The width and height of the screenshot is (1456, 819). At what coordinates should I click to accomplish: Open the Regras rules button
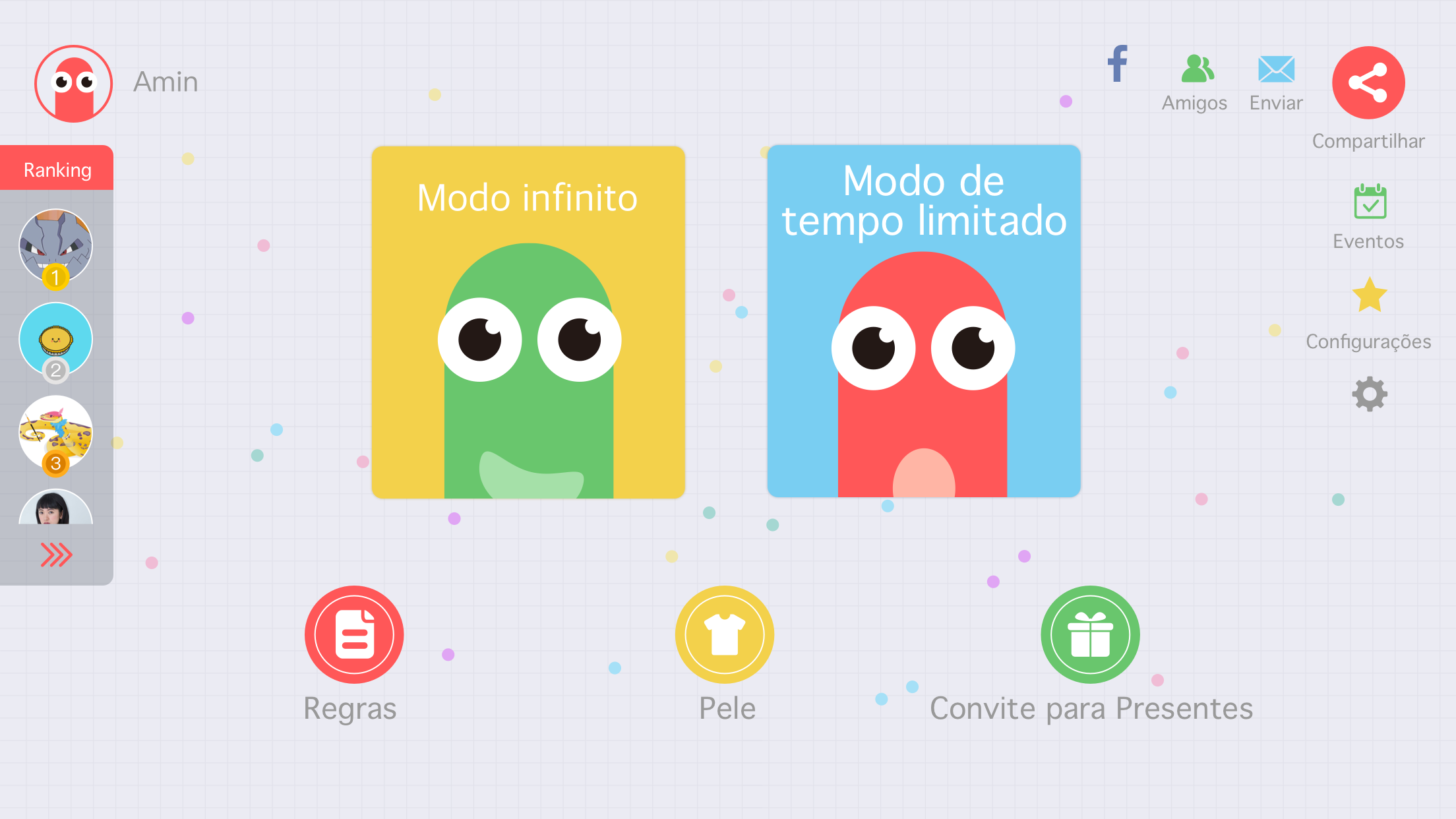tap(354, 634)
